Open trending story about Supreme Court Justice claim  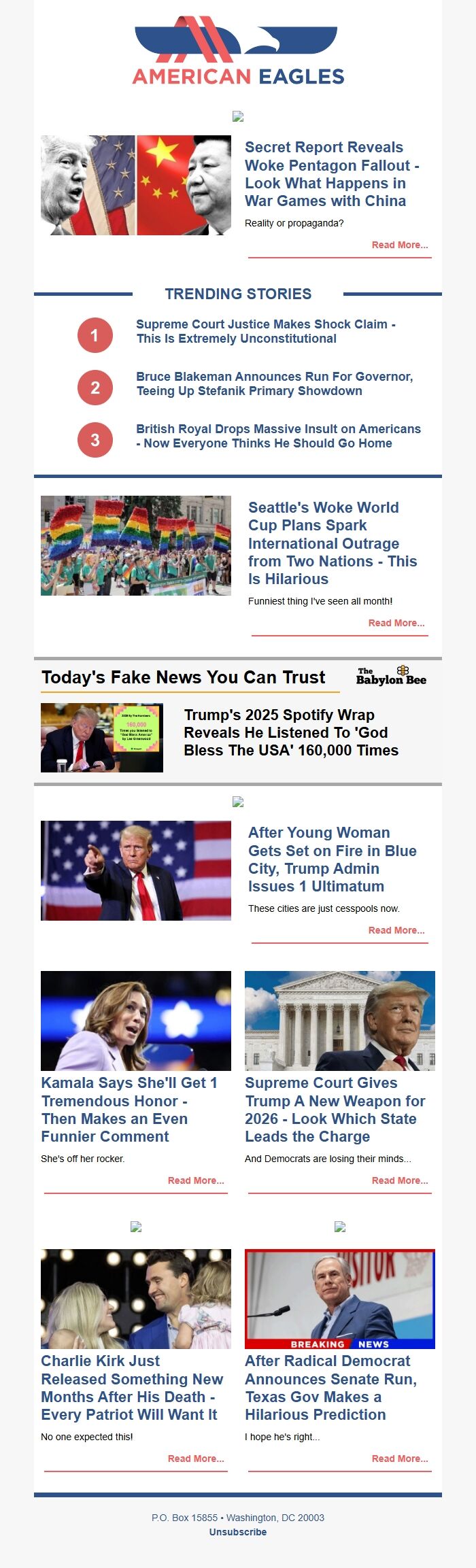tap(265, 331)
